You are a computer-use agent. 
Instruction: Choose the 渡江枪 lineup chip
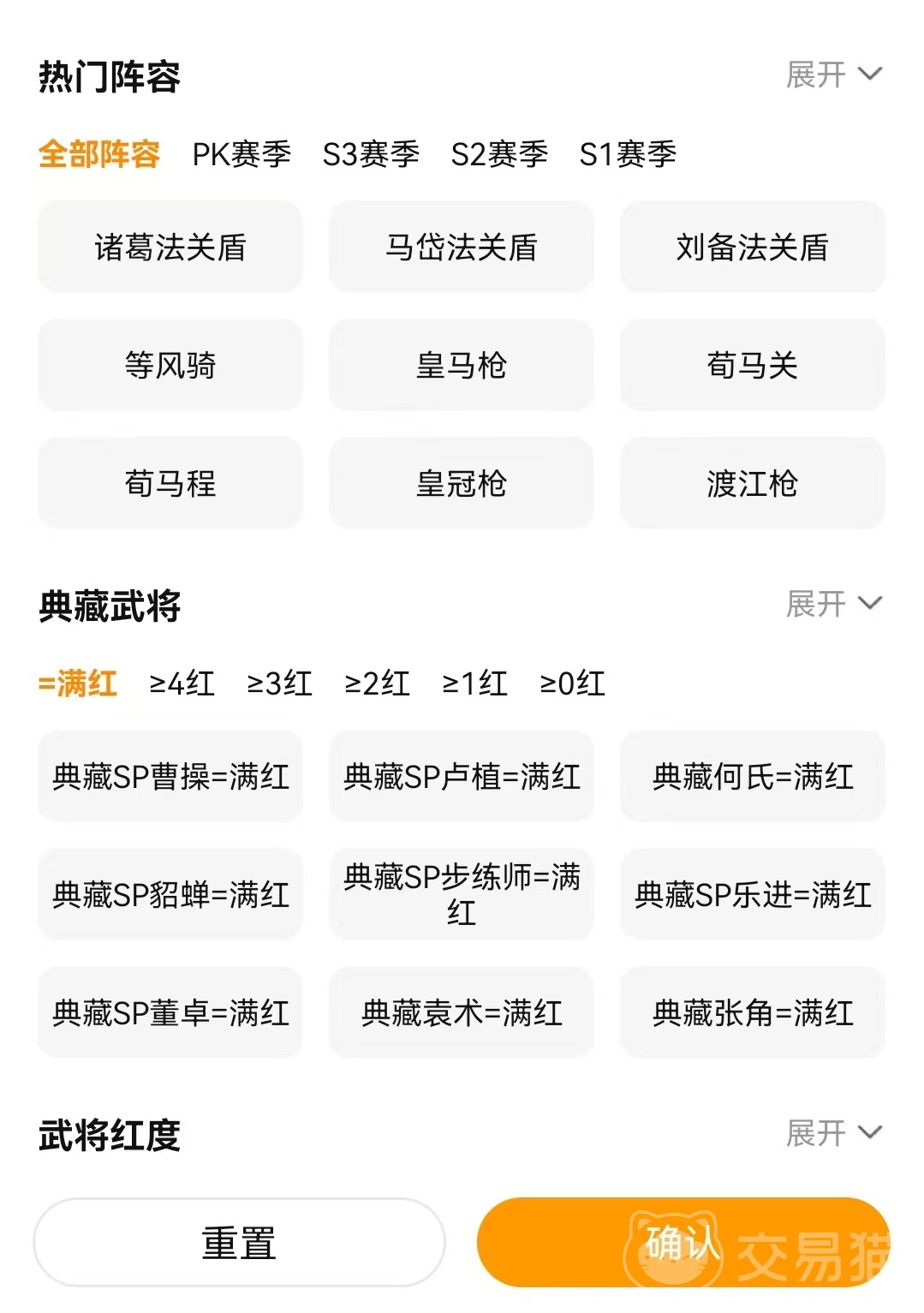[x=752, y=484]
